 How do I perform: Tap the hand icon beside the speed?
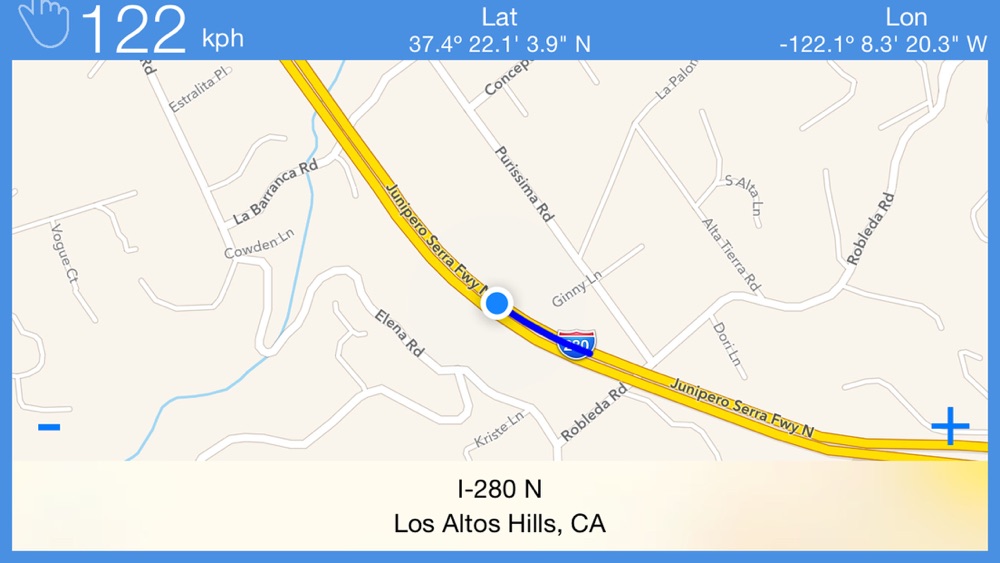click(x=44, y=23)
